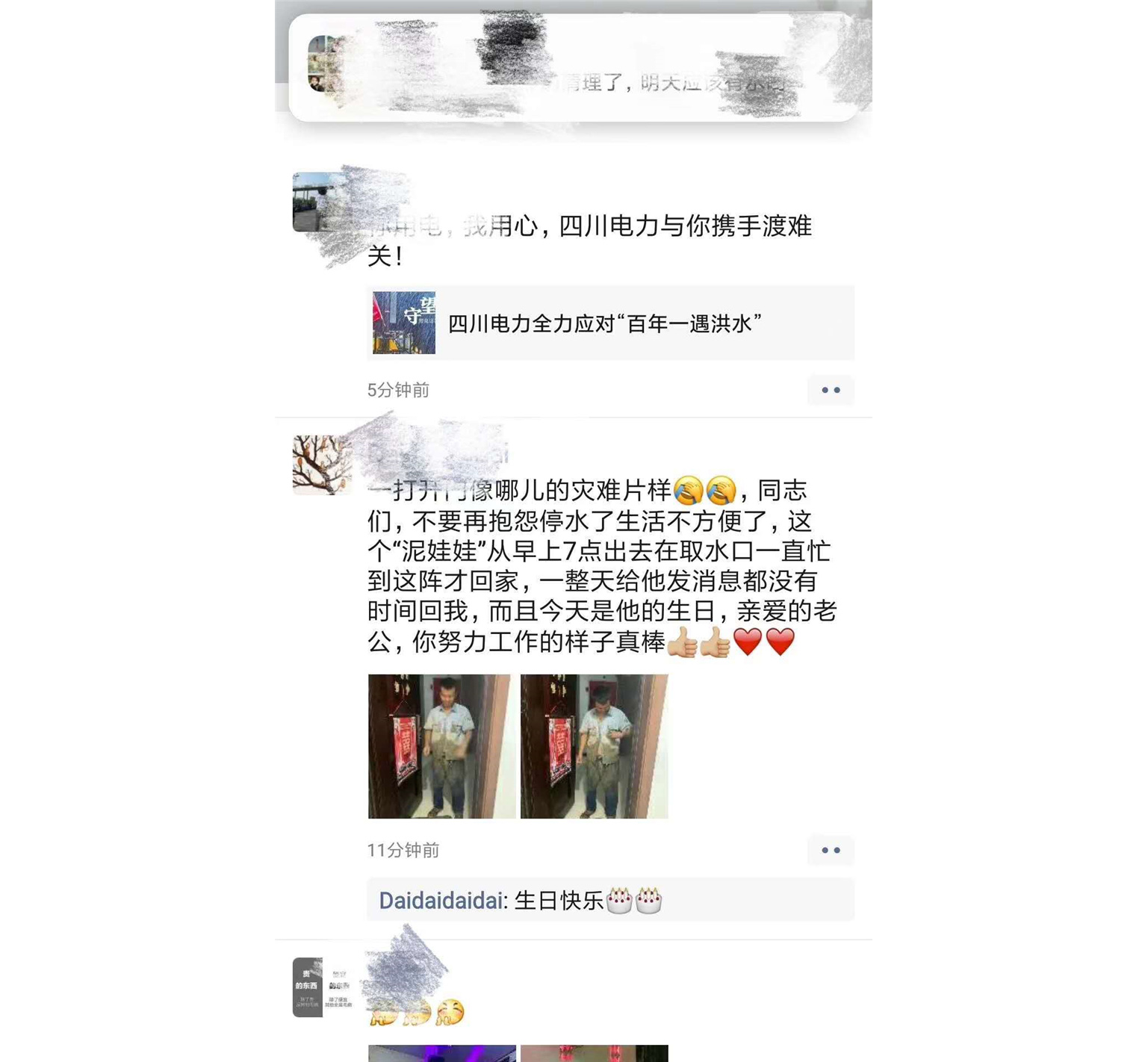Open options on the 5分钟前 post
1148x1062 pixels.
pos(830,390)
